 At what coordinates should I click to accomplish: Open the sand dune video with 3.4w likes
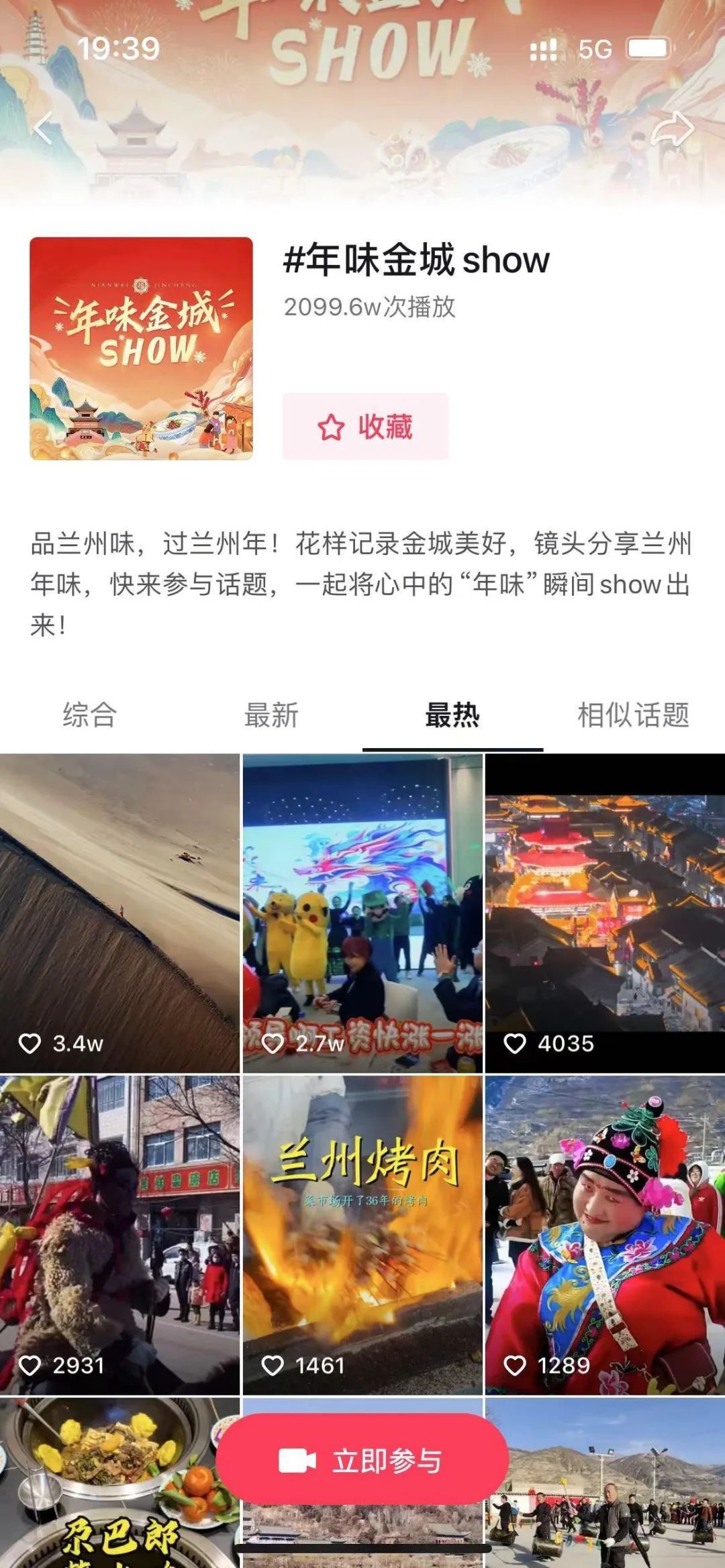pos(119,912)
